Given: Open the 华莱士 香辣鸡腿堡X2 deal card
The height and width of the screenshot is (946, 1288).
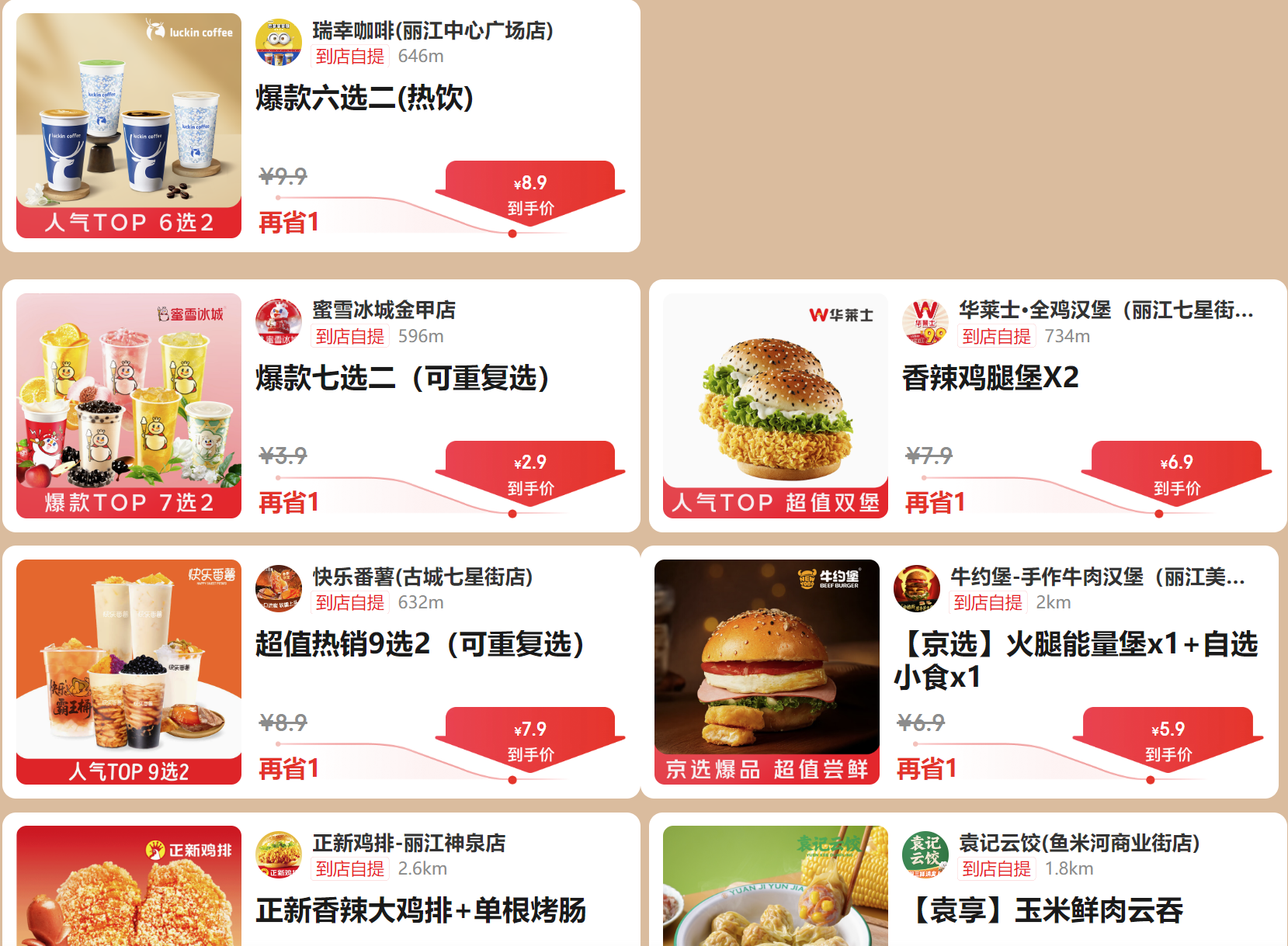Looking at the screenshot, I should [990, 379].
